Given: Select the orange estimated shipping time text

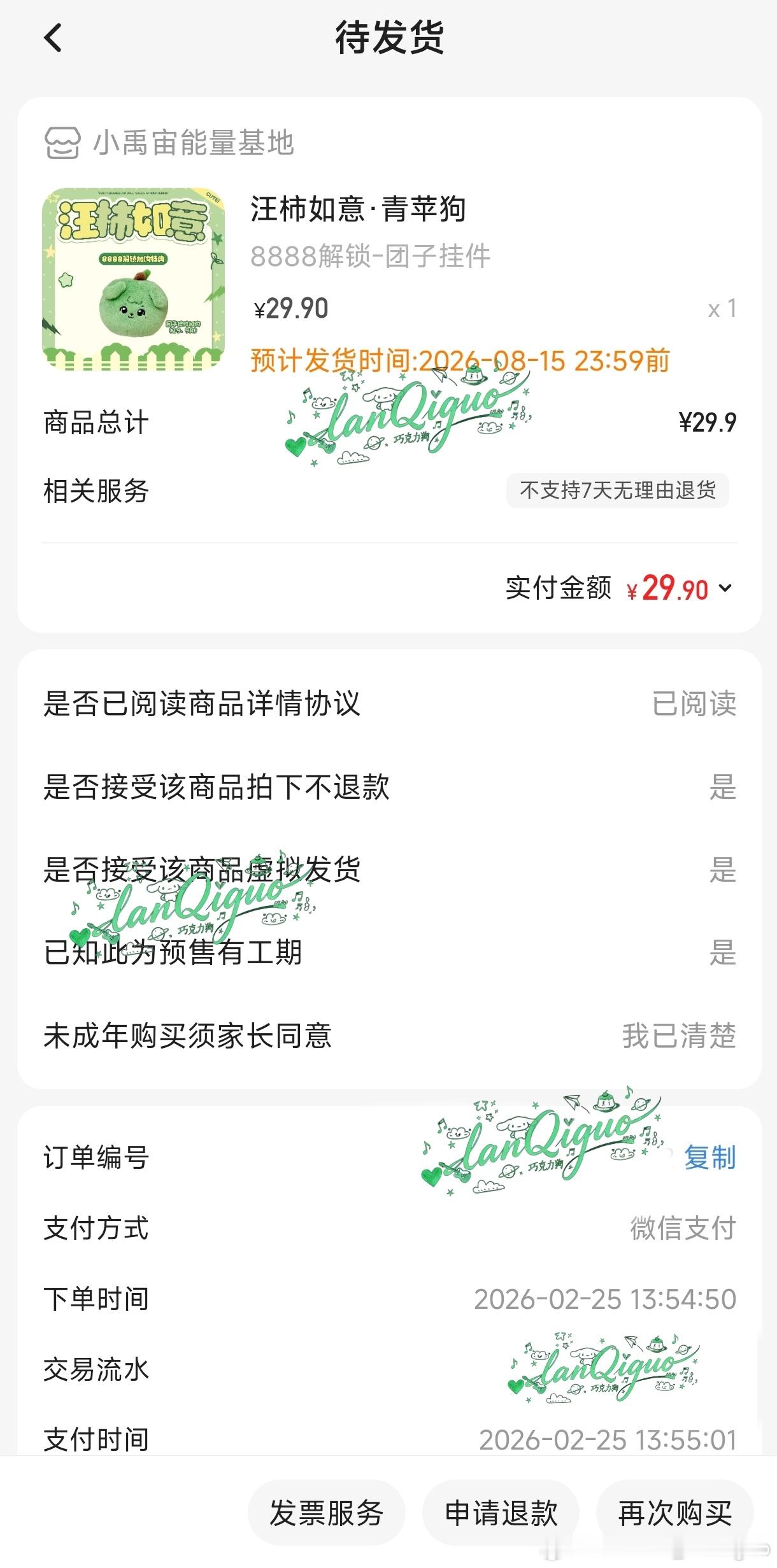Looking at the screenshot, I should click(459, 360).
